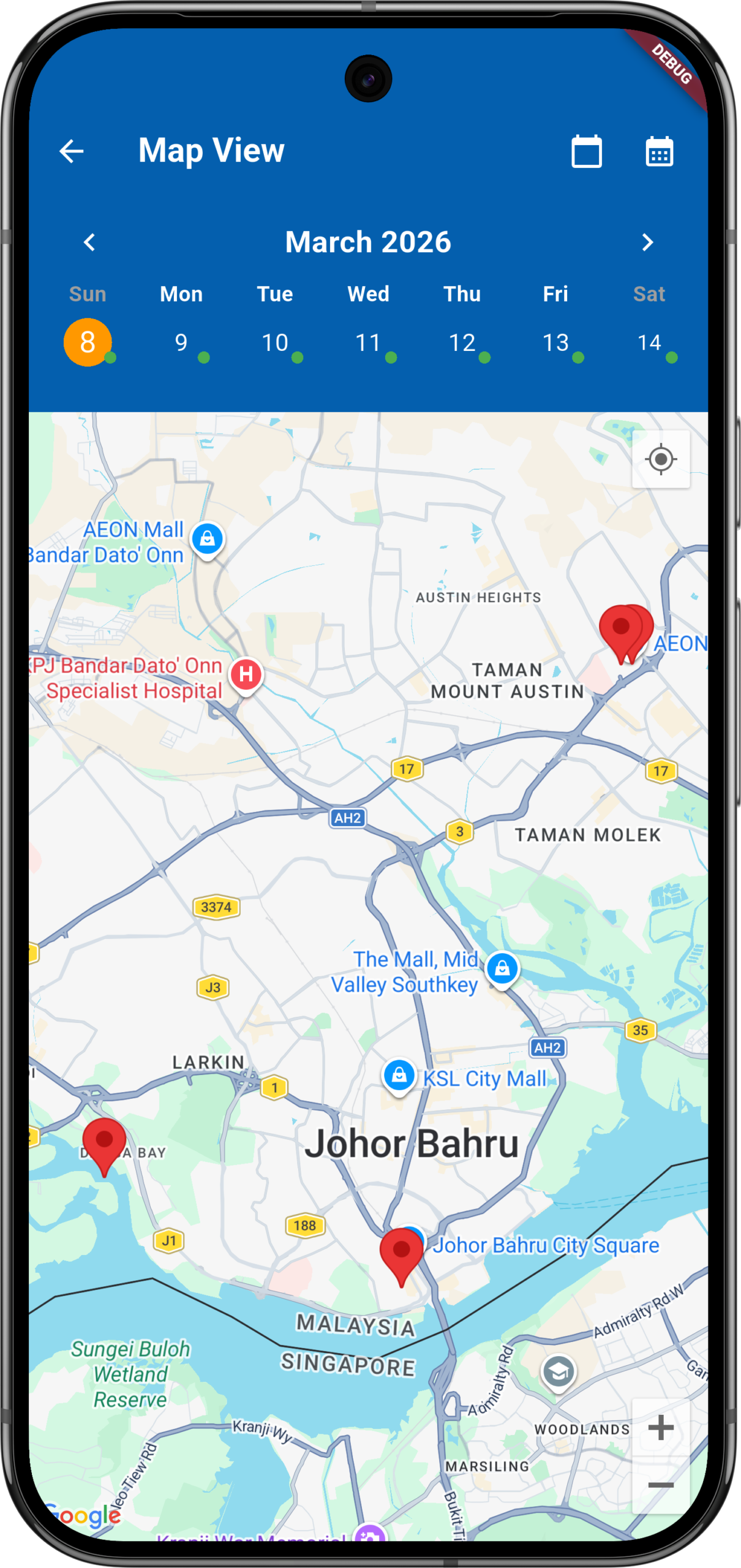Go to the next week
The image size is (741, 1568).
647,243
